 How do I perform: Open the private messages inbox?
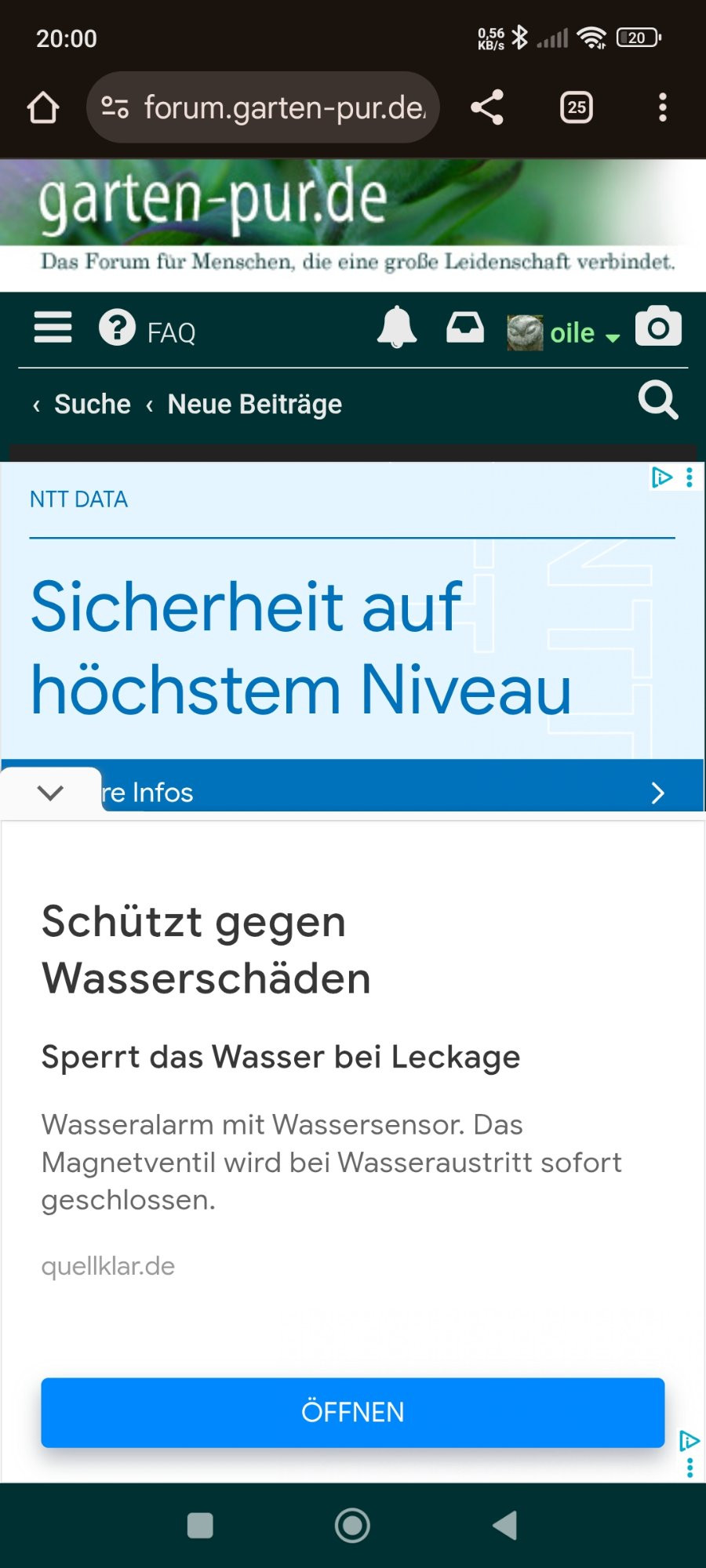pos(465,328)
